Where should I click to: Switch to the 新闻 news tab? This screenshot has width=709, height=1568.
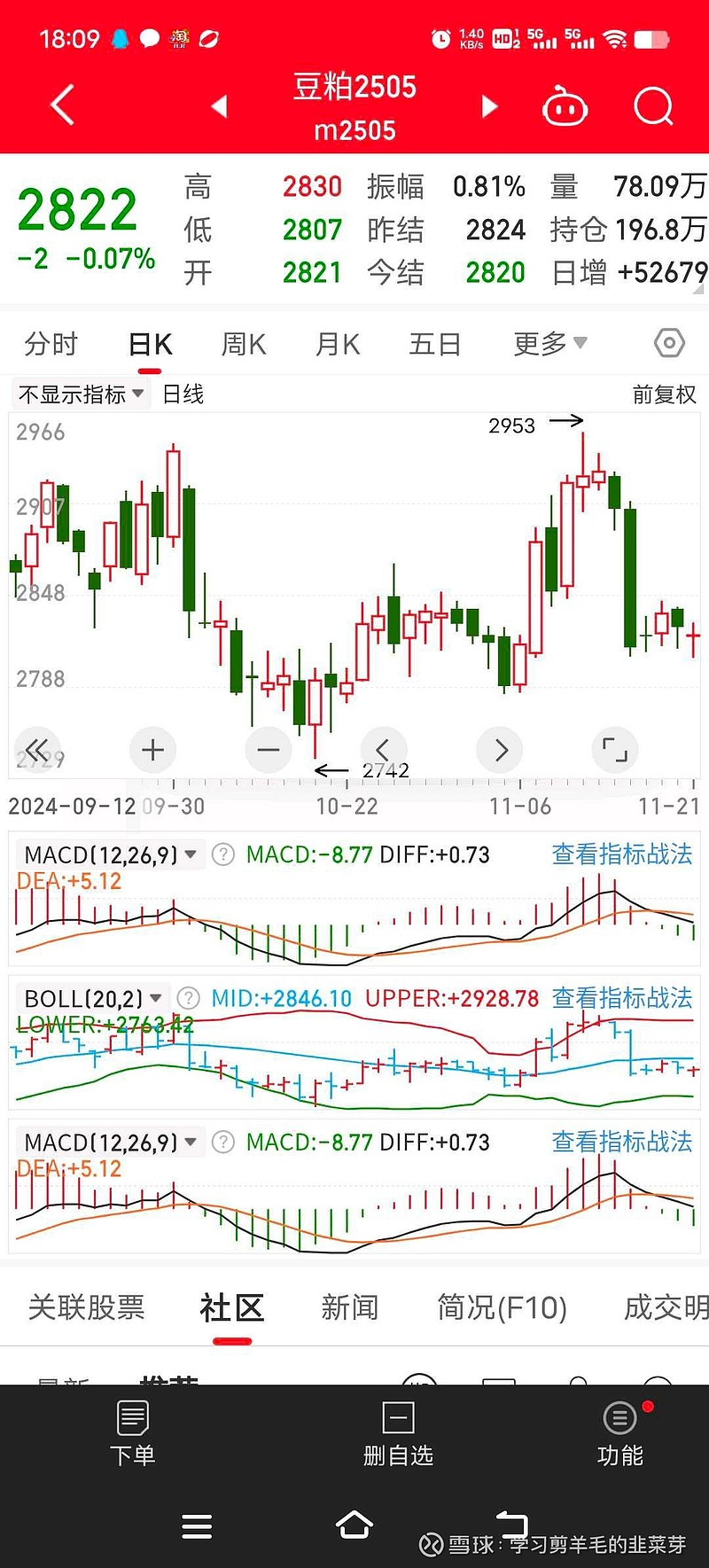click(350, 1307)
